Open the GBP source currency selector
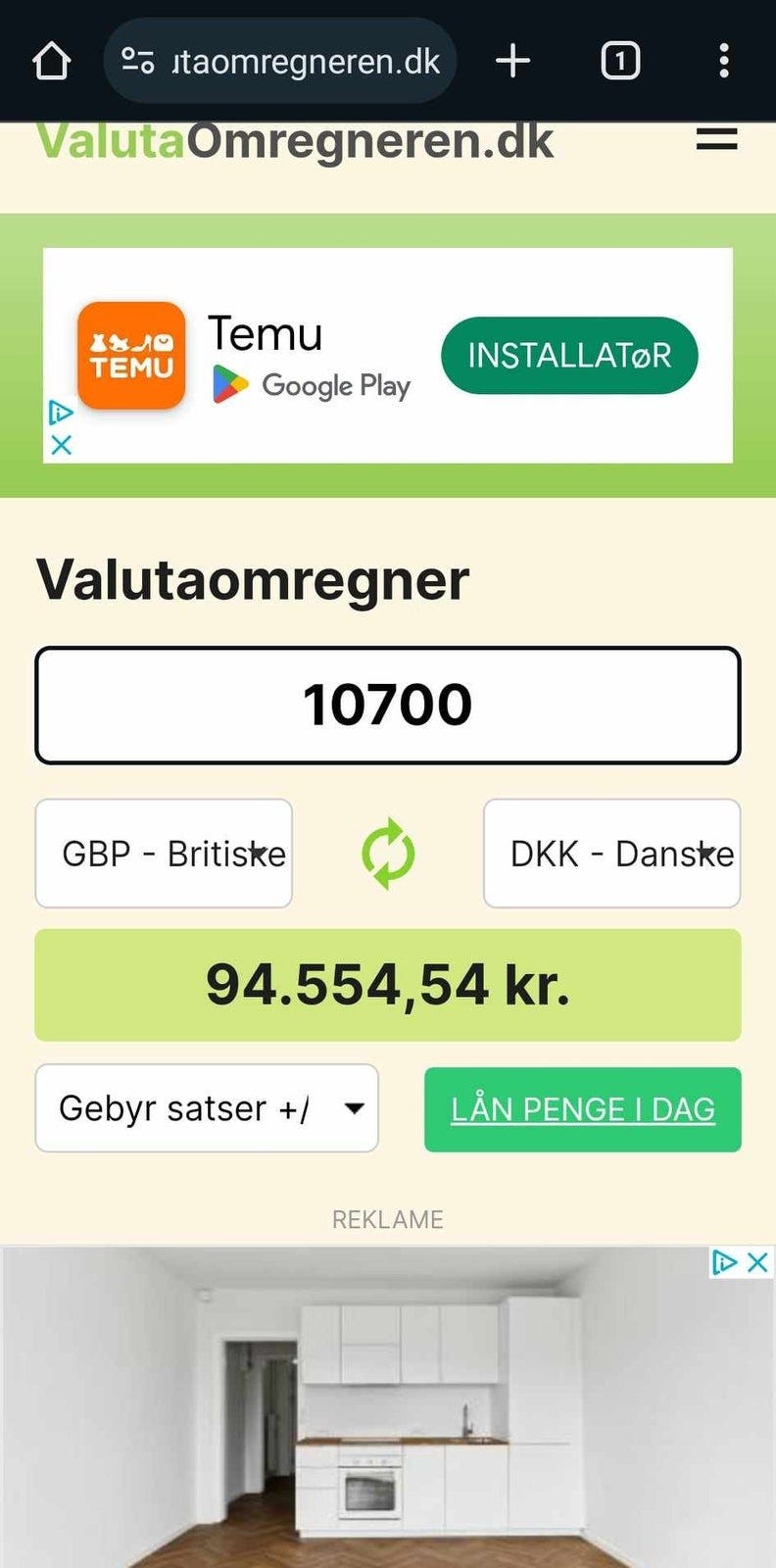This screenshot has height=1568, width=776. (164, 854)
